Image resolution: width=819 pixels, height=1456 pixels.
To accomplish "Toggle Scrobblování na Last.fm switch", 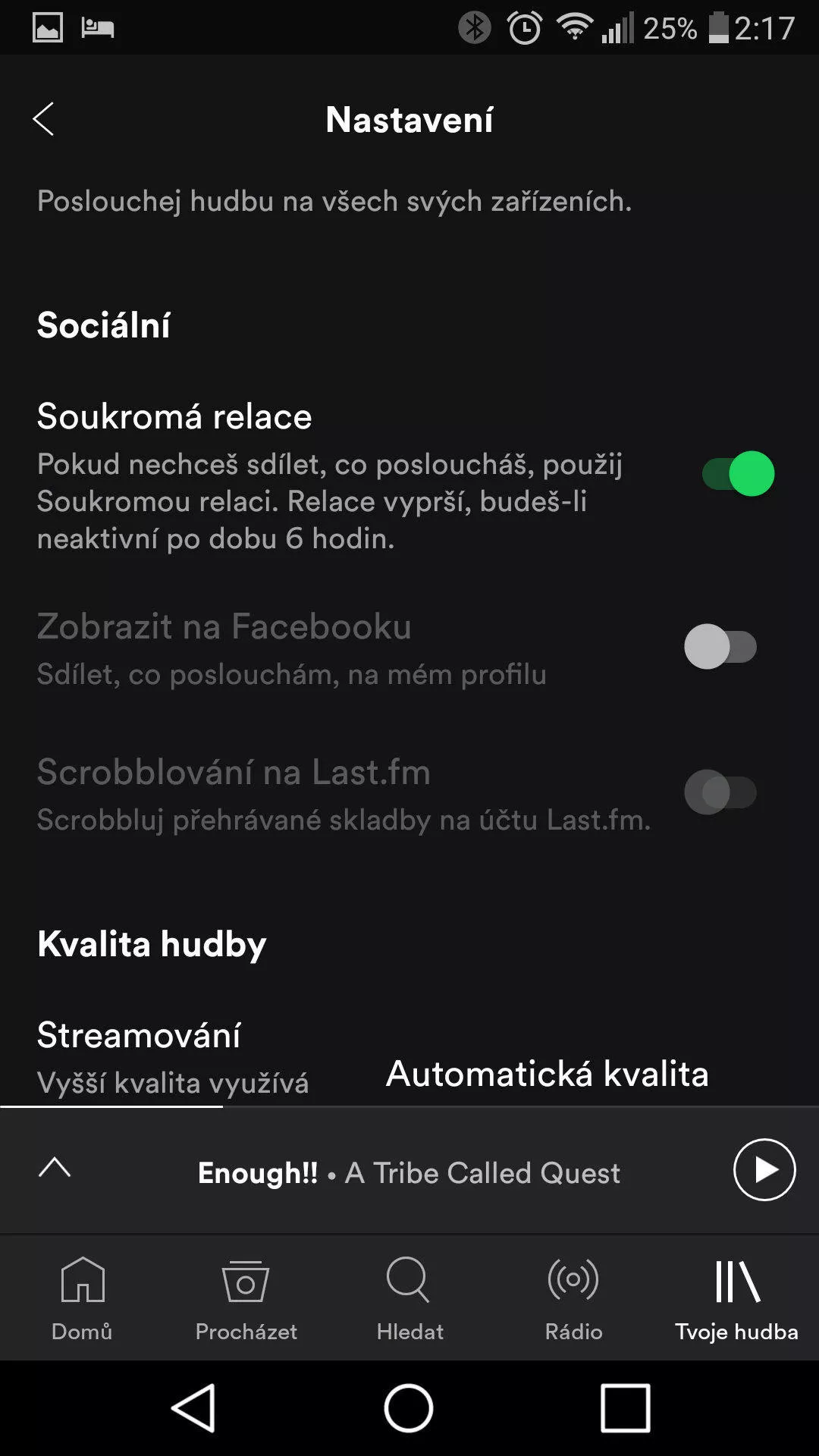I will (x=720, y=792).
